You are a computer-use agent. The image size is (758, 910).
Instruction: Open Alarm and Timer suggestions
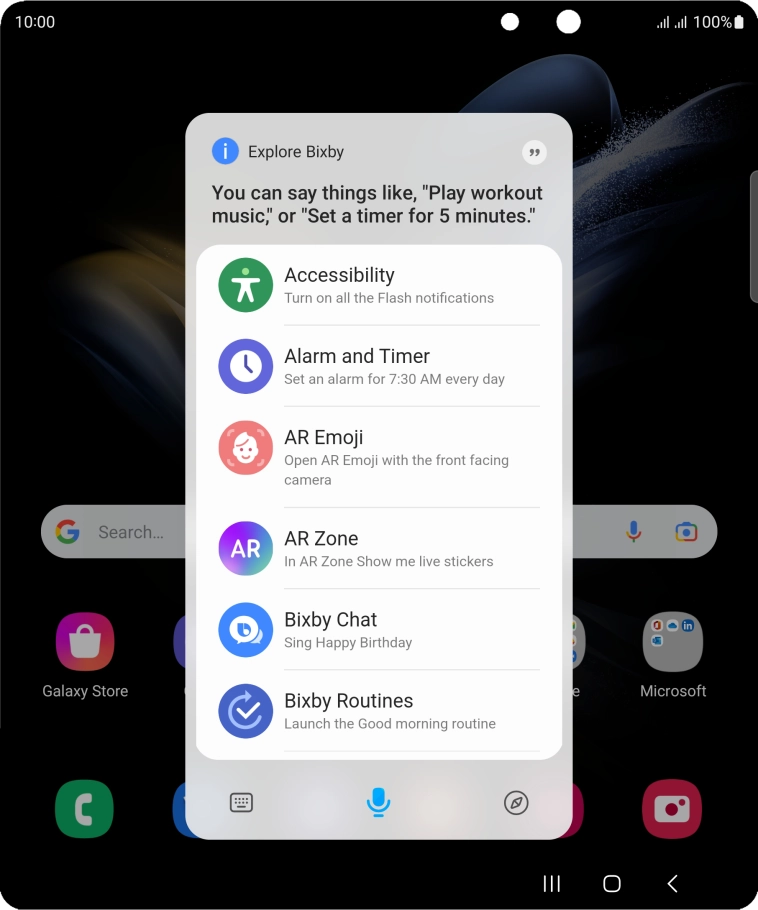(x=378, y=366)
